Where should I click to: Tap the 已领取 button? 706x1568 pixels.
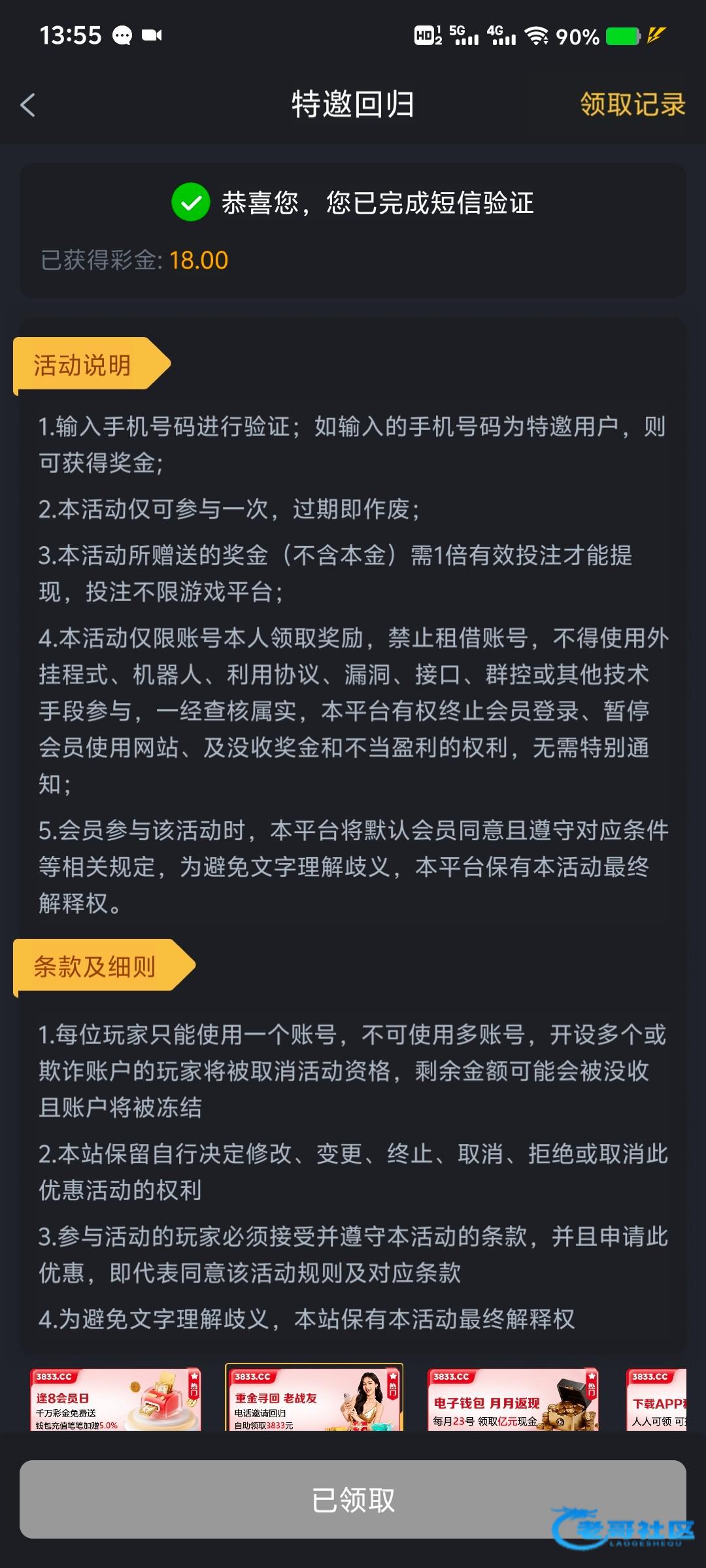tap(353, 1499)
